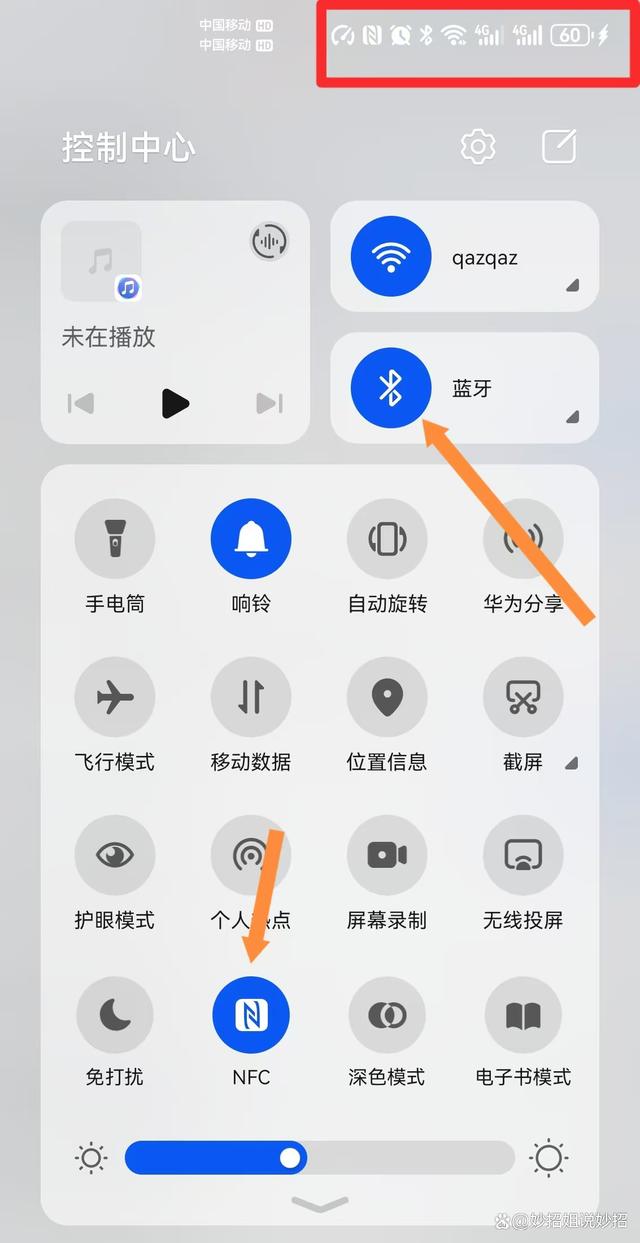Screen dimensions: 640x1243
Task: Go to the previous track
Action: (x=81, y=403)
